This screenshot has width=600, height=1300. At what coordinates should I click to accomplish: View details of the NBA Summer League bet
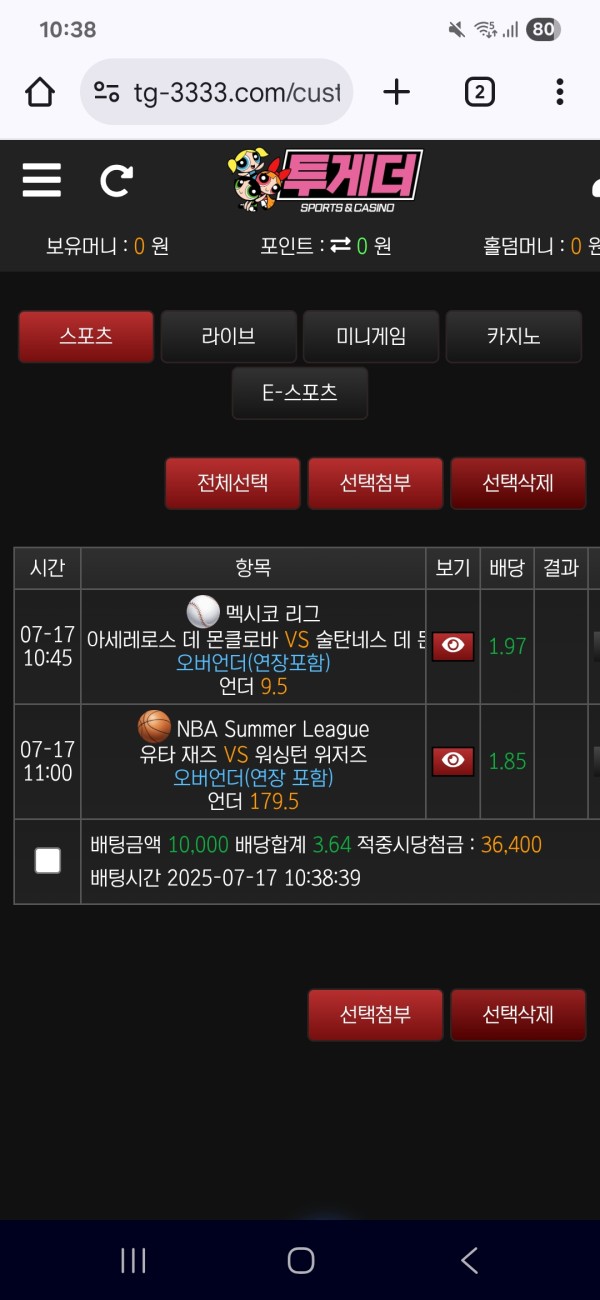pos(453,761)
